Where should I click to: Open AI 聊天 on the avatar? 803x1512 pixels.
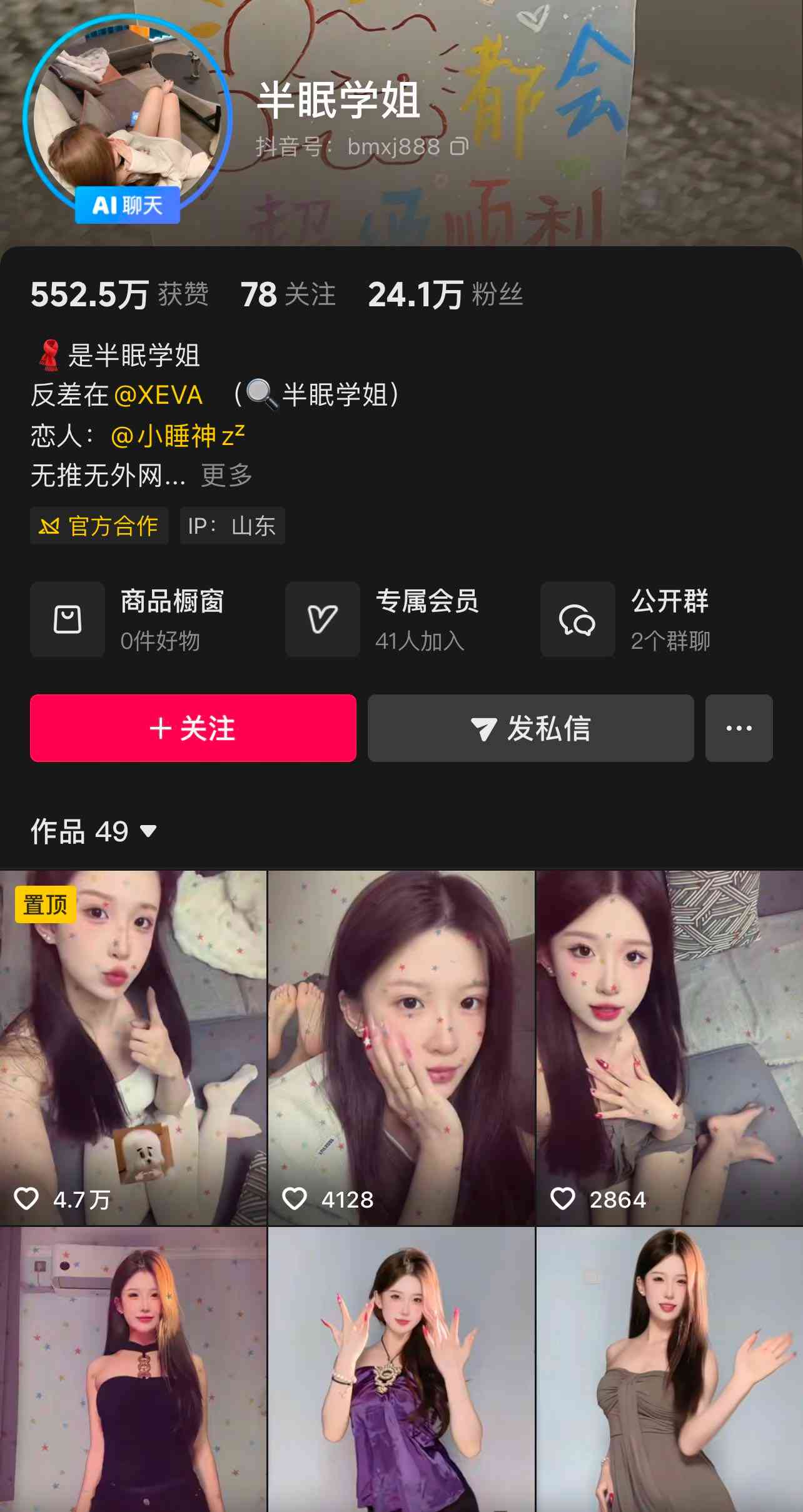click(128, 205)
